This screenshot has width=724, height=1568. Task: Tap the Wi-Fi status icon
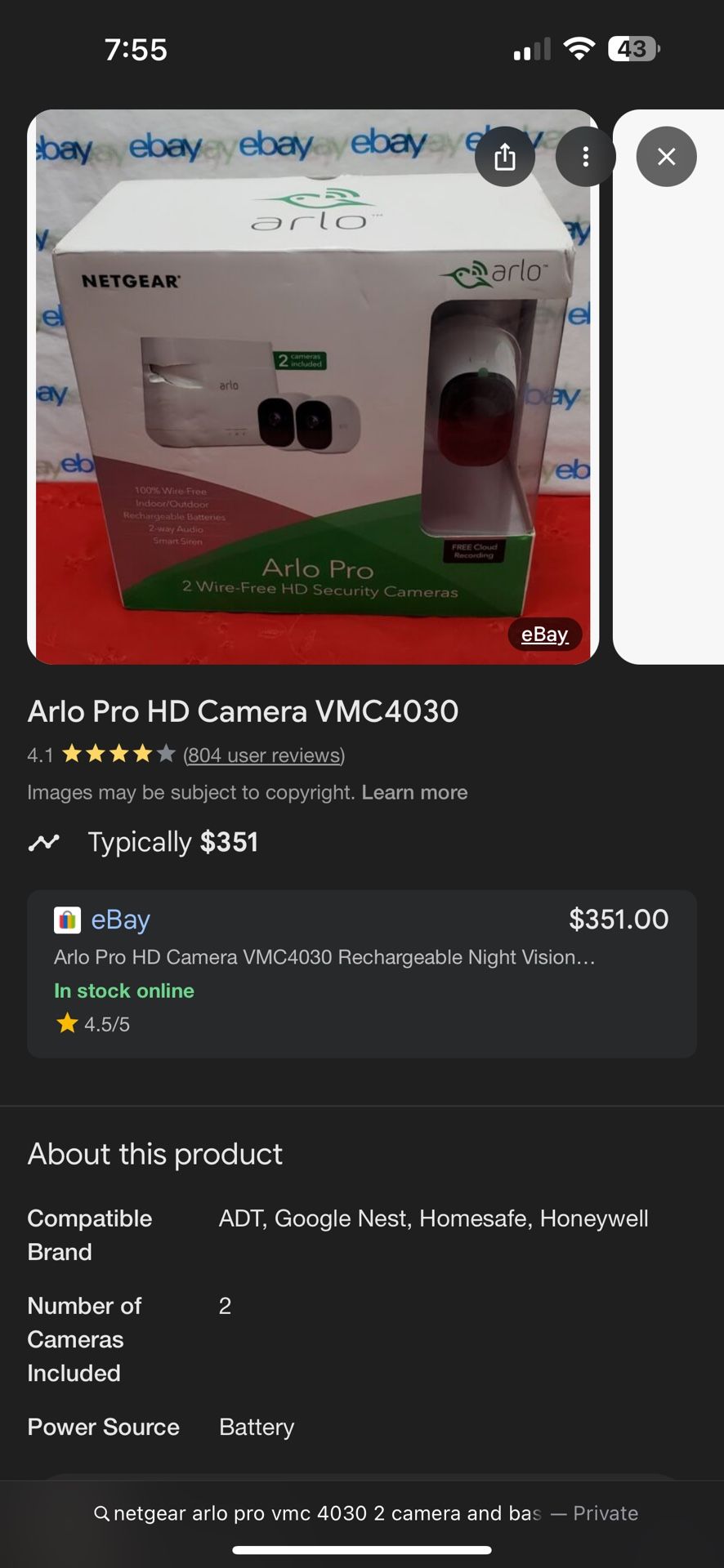point(578,49)
